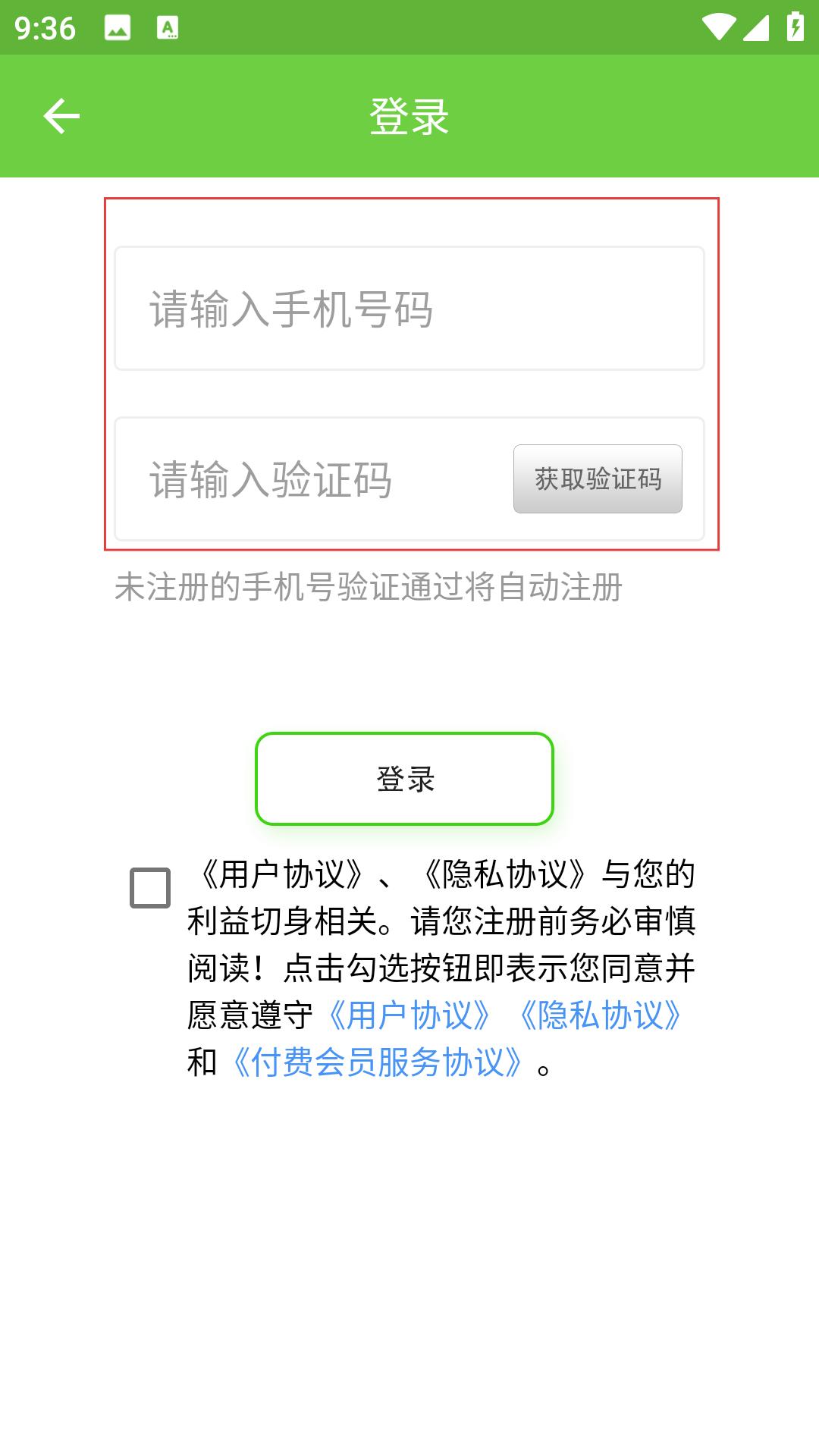Image resolution: width=819 pixels, height=1456 pixels.
Task: Tap the phone number input field
Action: pyautogui.click(x=409, y=309)
